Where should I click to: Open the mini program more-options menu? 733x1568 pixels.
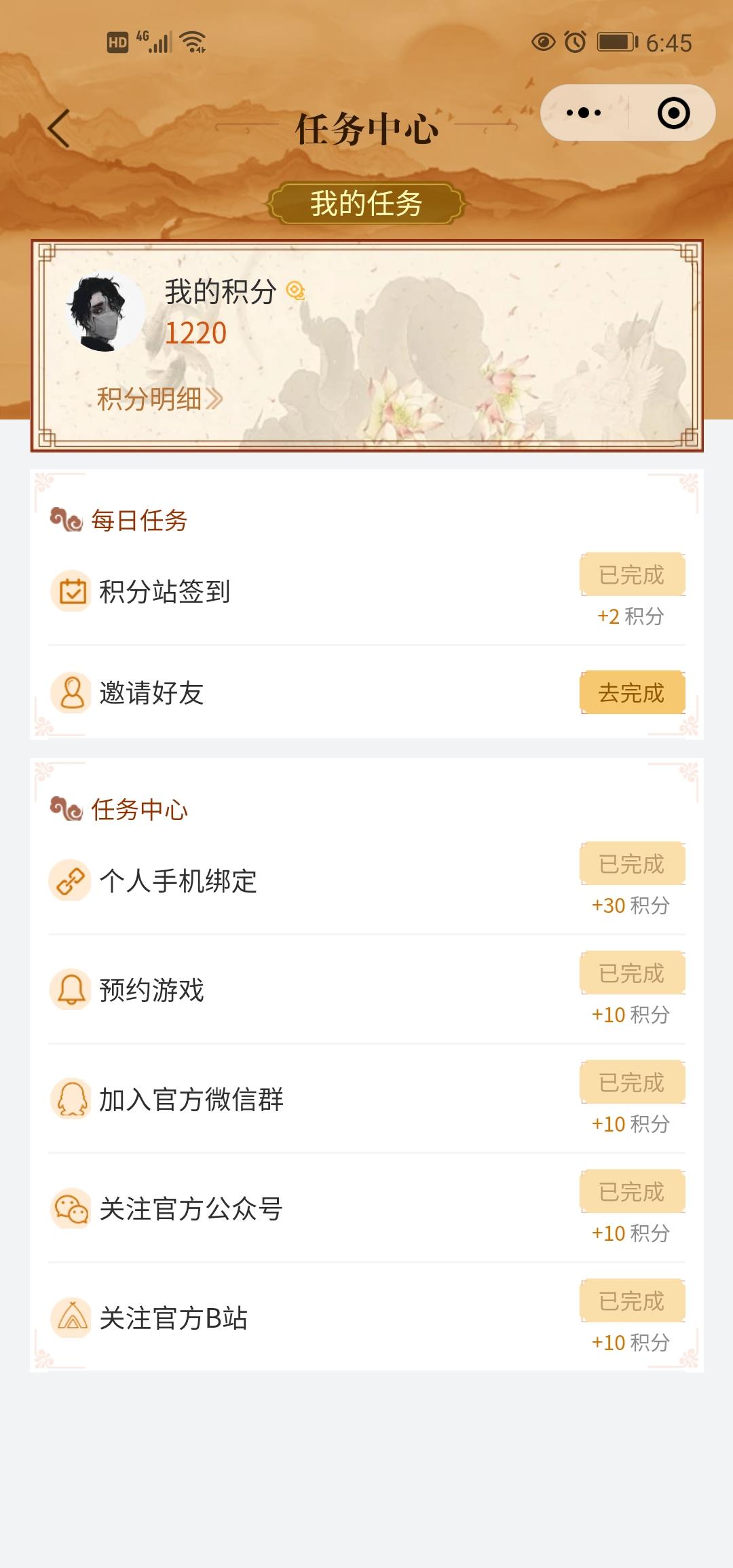click(x=584, y=113)
